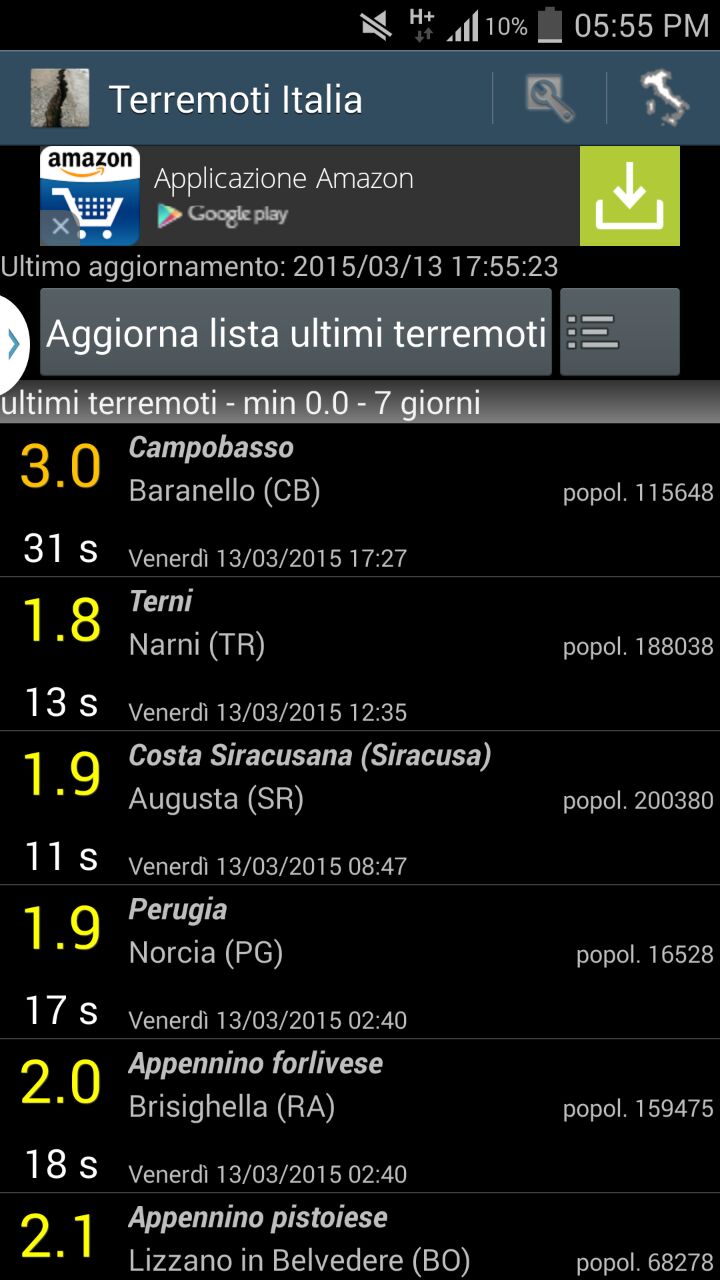The width and height of the screenshot is (720, 1280).
Task: Open Appennino pistoiese Lizzano in Belvedere entry
Action: pyautogui.click(x=360, y=1237)
